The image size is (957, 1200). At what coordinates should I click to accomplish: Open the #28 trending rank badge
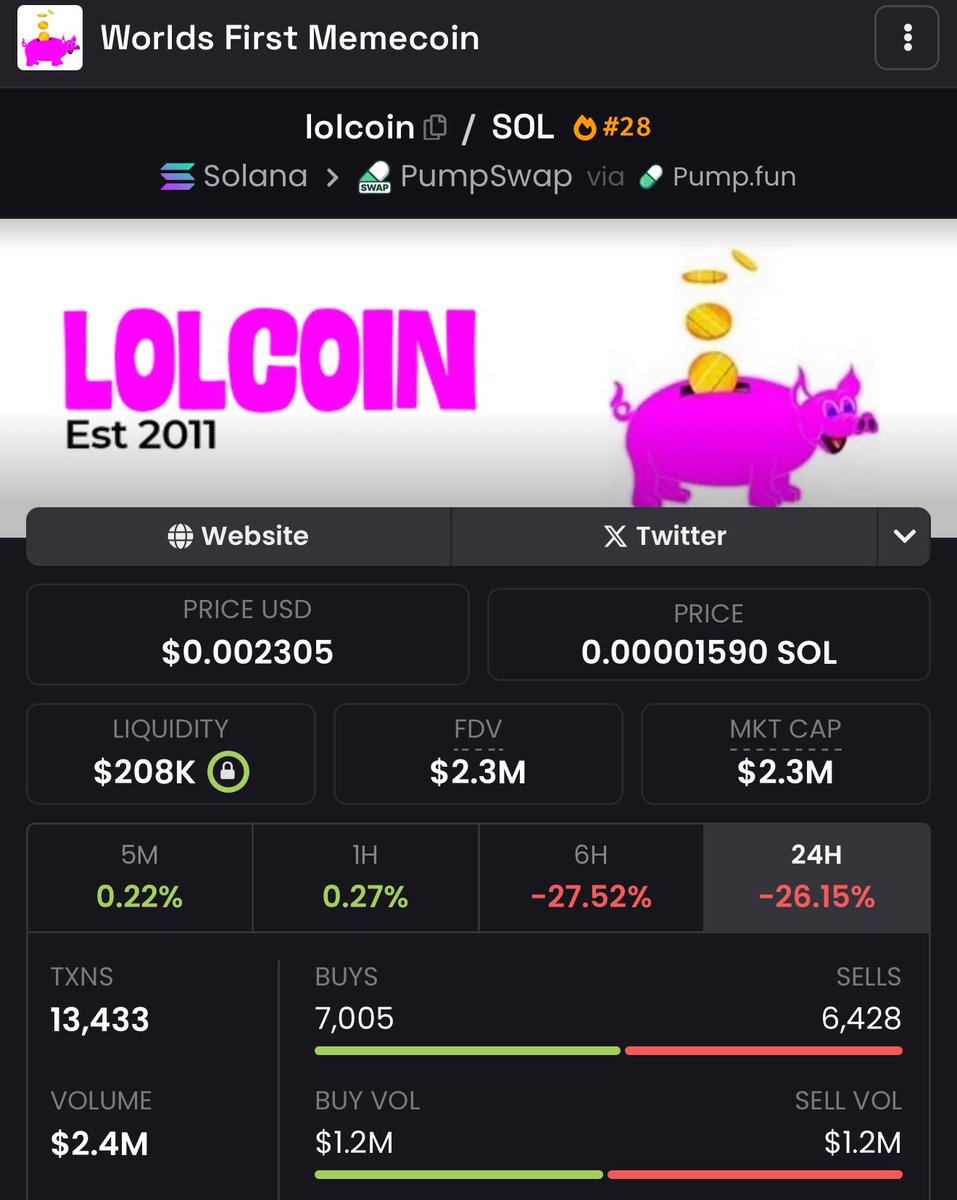click(612, 128)
